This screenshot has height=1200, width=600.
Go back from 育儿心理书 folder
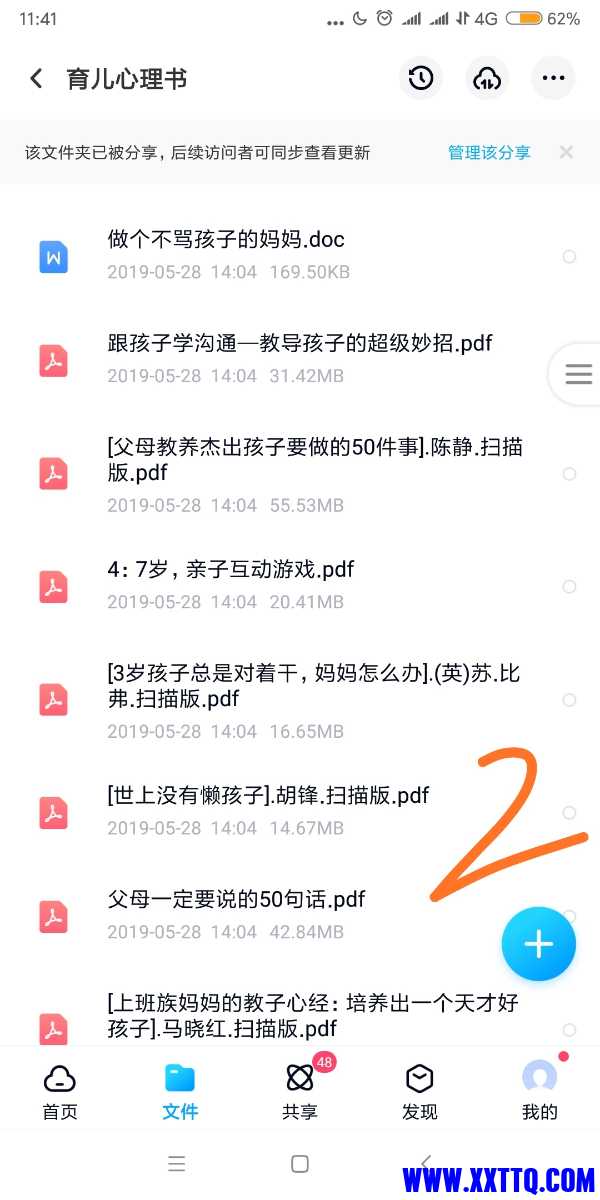(37, 79)
